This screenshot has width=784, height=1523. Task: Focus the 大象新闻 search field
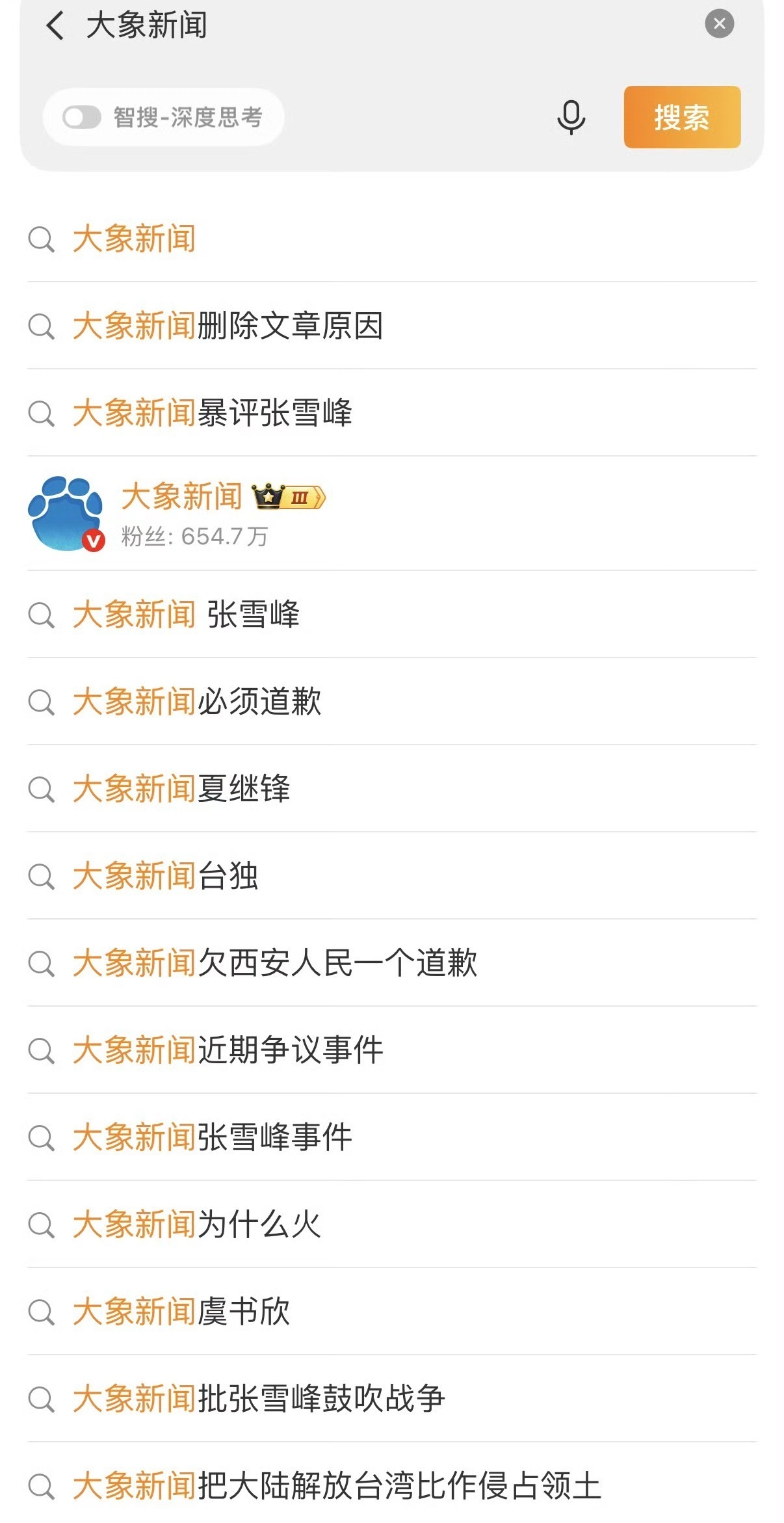[384, 25]
